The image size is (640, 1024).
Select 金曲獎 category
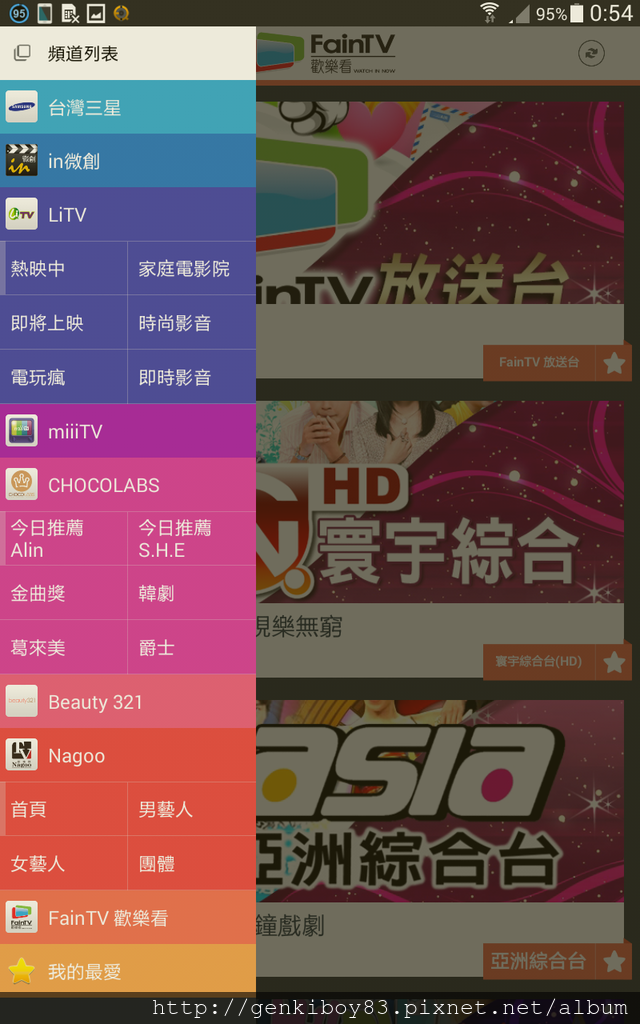[64, 593]
